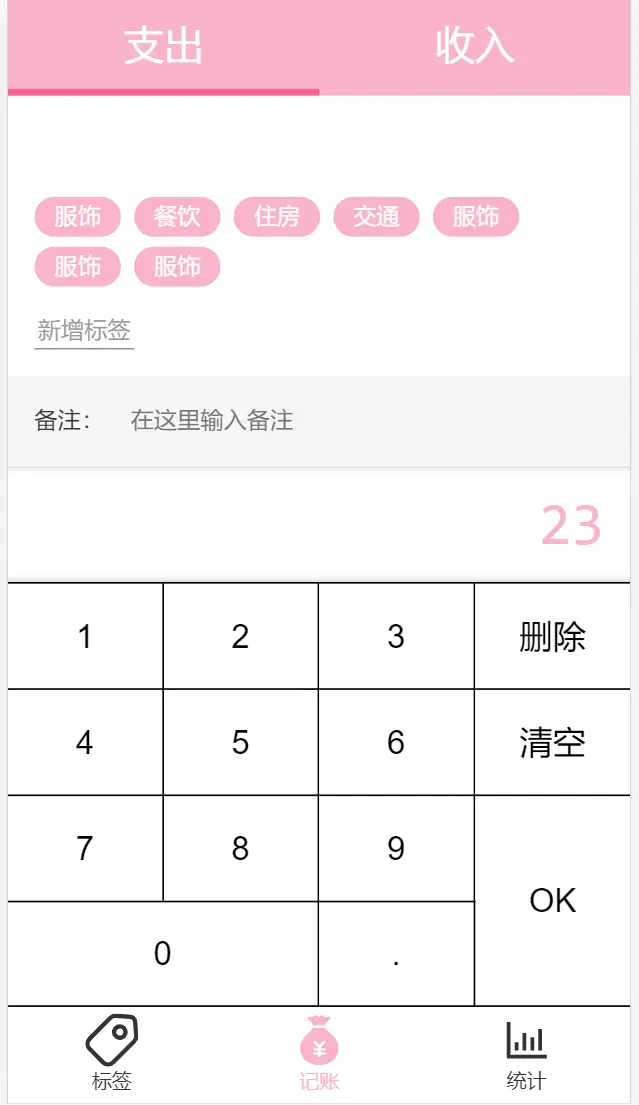Viewport: 639px width, 1105px height.
Task: Switch to the 收入 tab
Action: click(474, 46)
